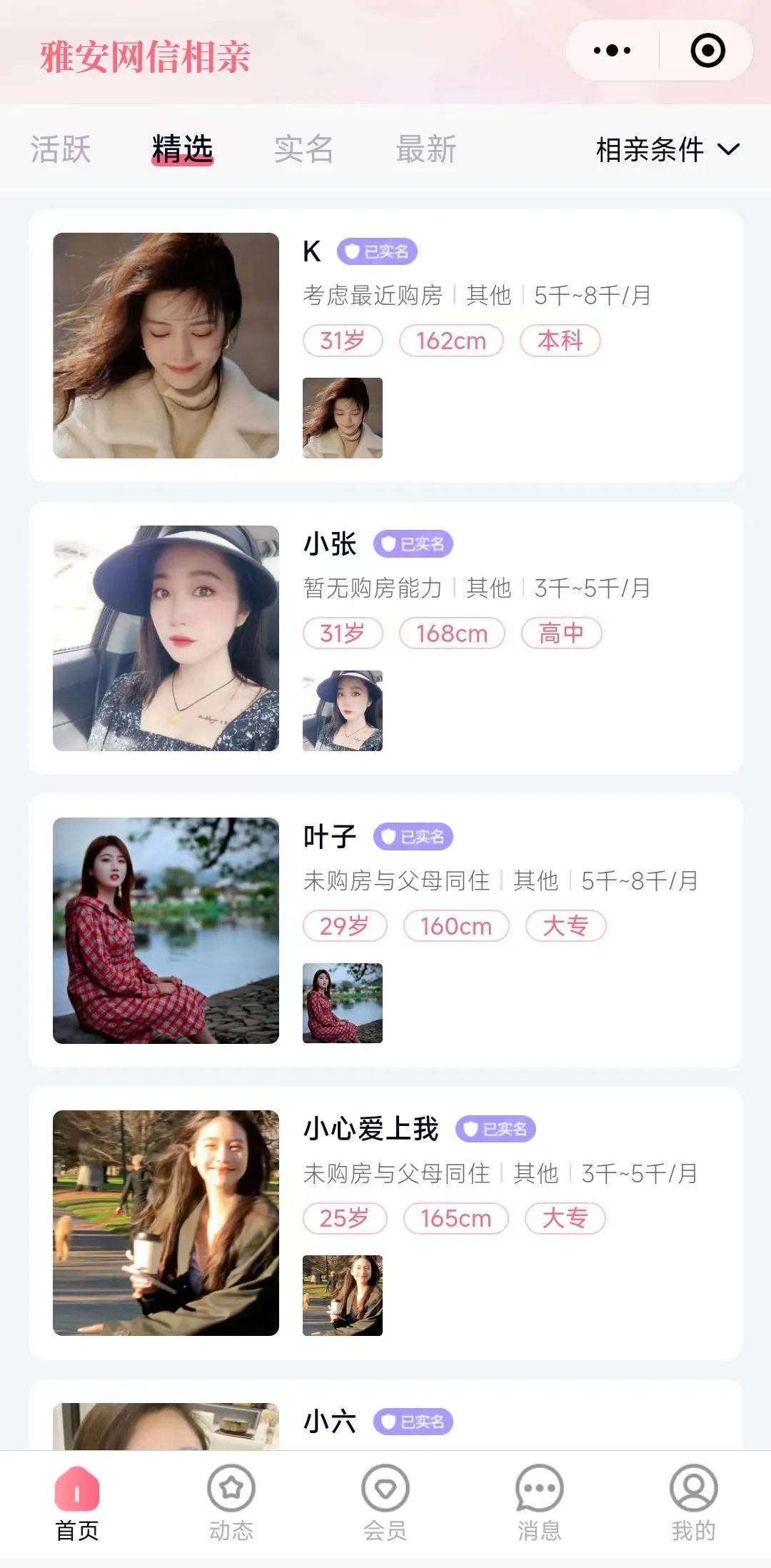The height and width of the screenshot is (1568, 771).
Task: Open the mini program more-options menu
Action: point(612,51)
